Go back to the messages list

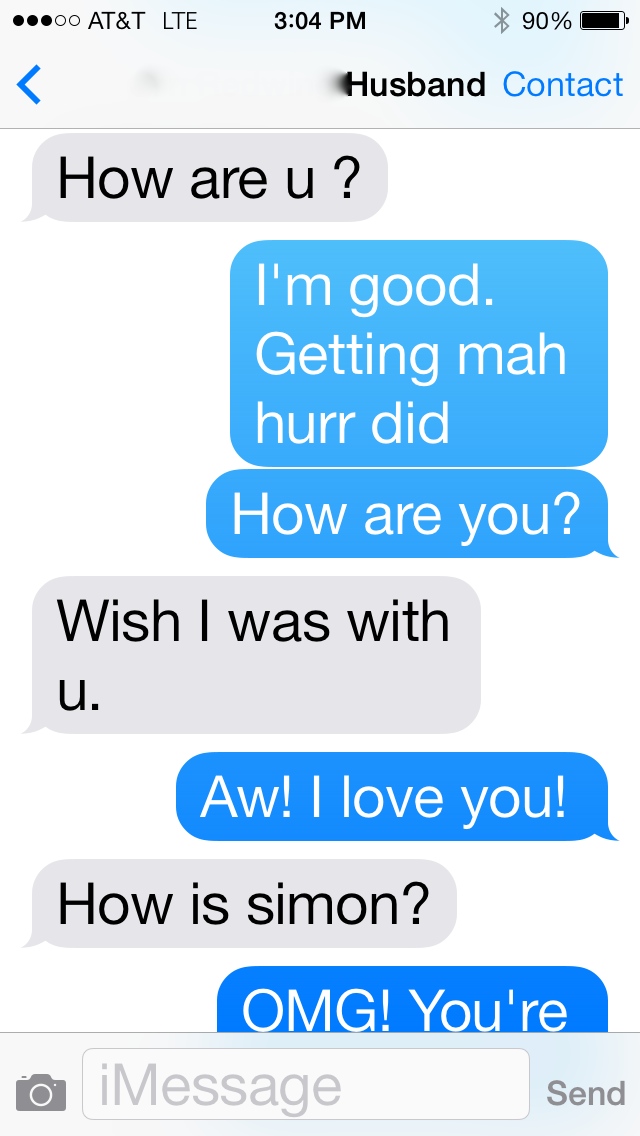[30, 85]
